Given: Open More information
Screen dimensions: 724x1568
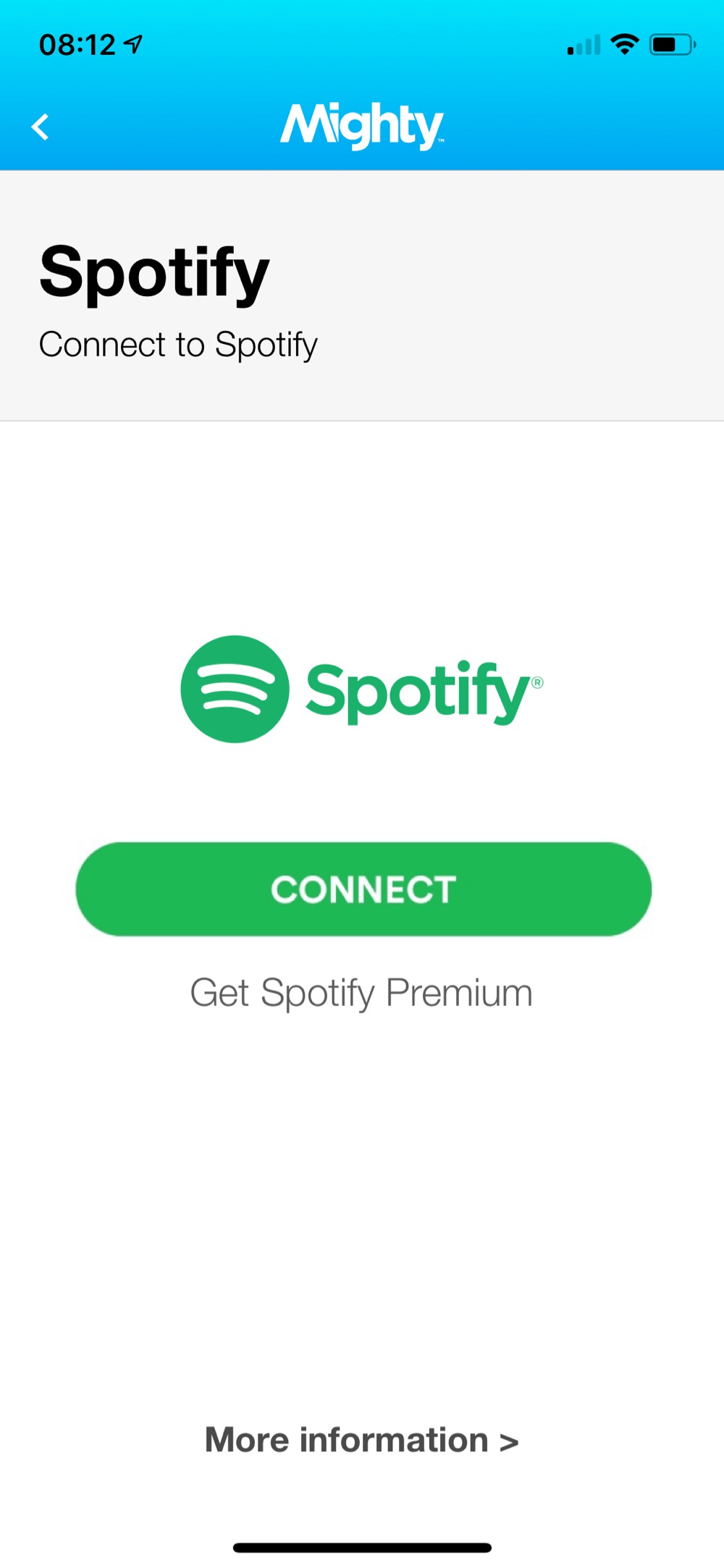Looking at the screenshot, I should point(361,1440).
